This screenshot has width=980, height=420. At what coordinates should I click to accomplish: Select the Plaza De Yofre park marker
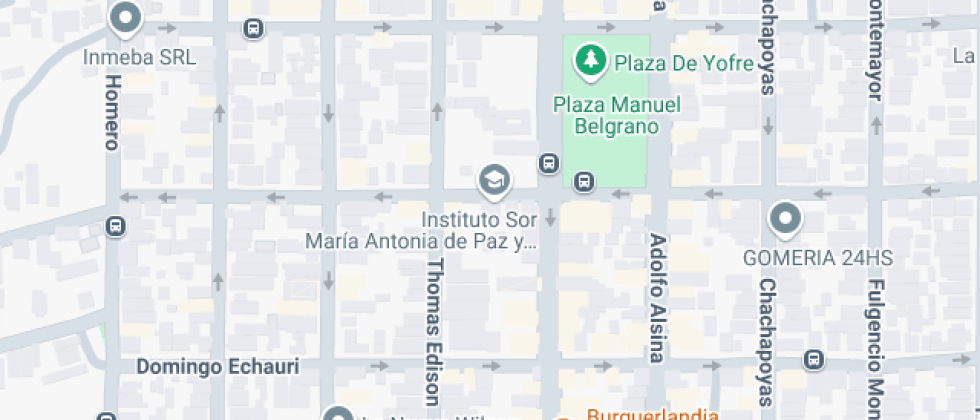pyautogui.click(x=592, y=60)
